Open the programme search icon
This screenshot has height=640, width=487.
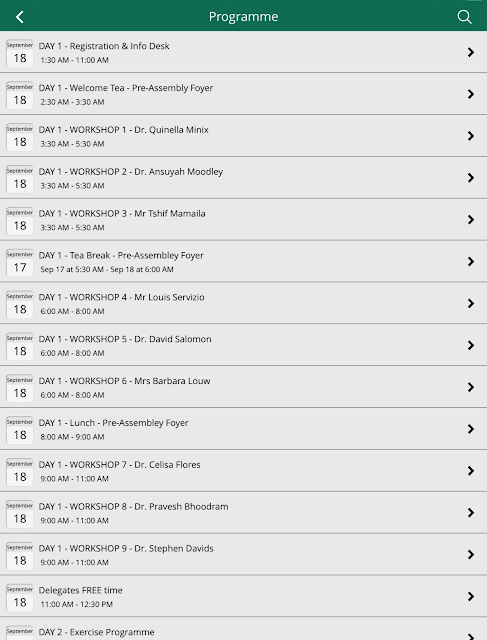464,17
